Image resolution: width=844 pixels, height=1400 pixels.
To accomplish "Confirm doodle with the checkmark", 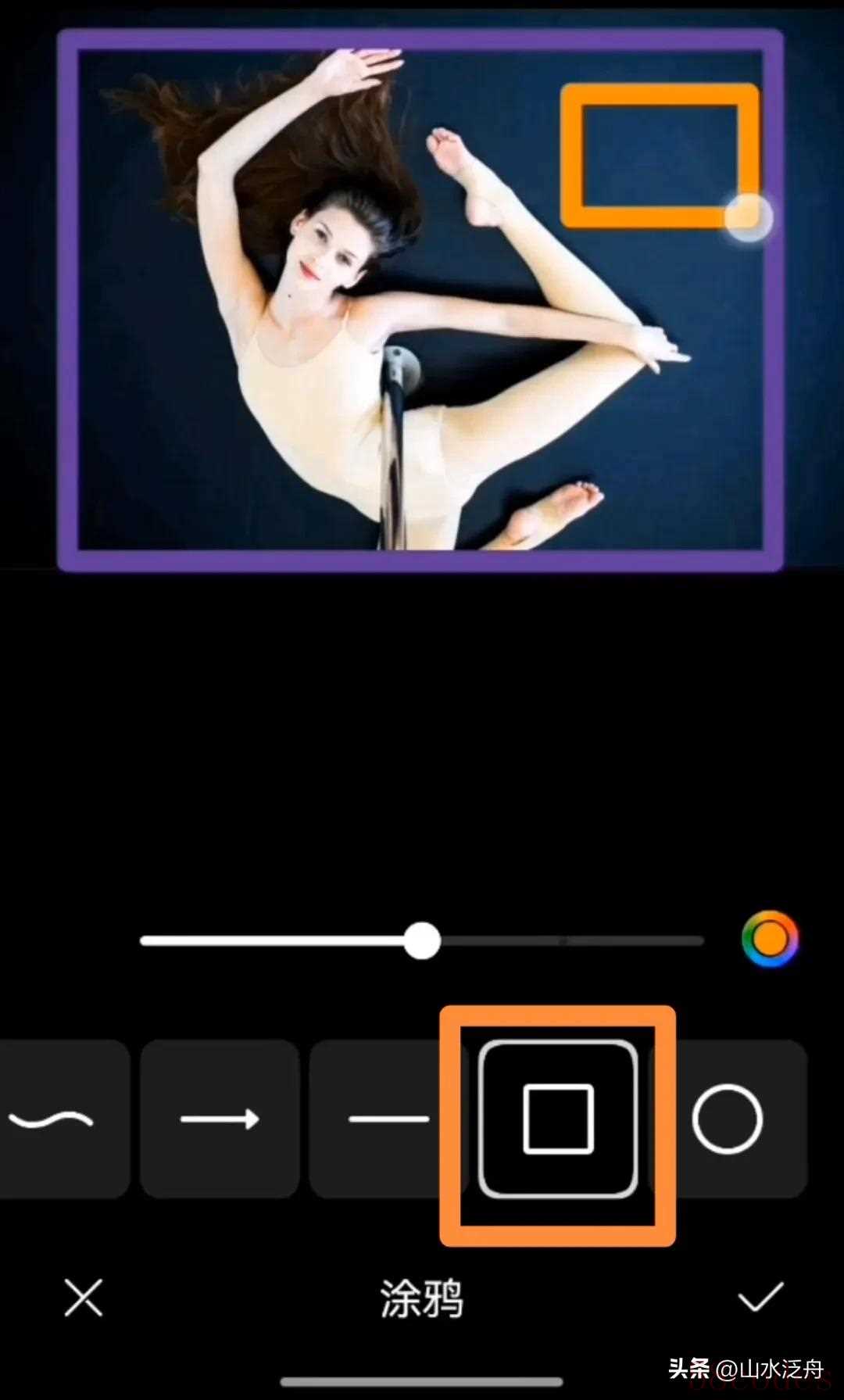I will (760, 1297).
